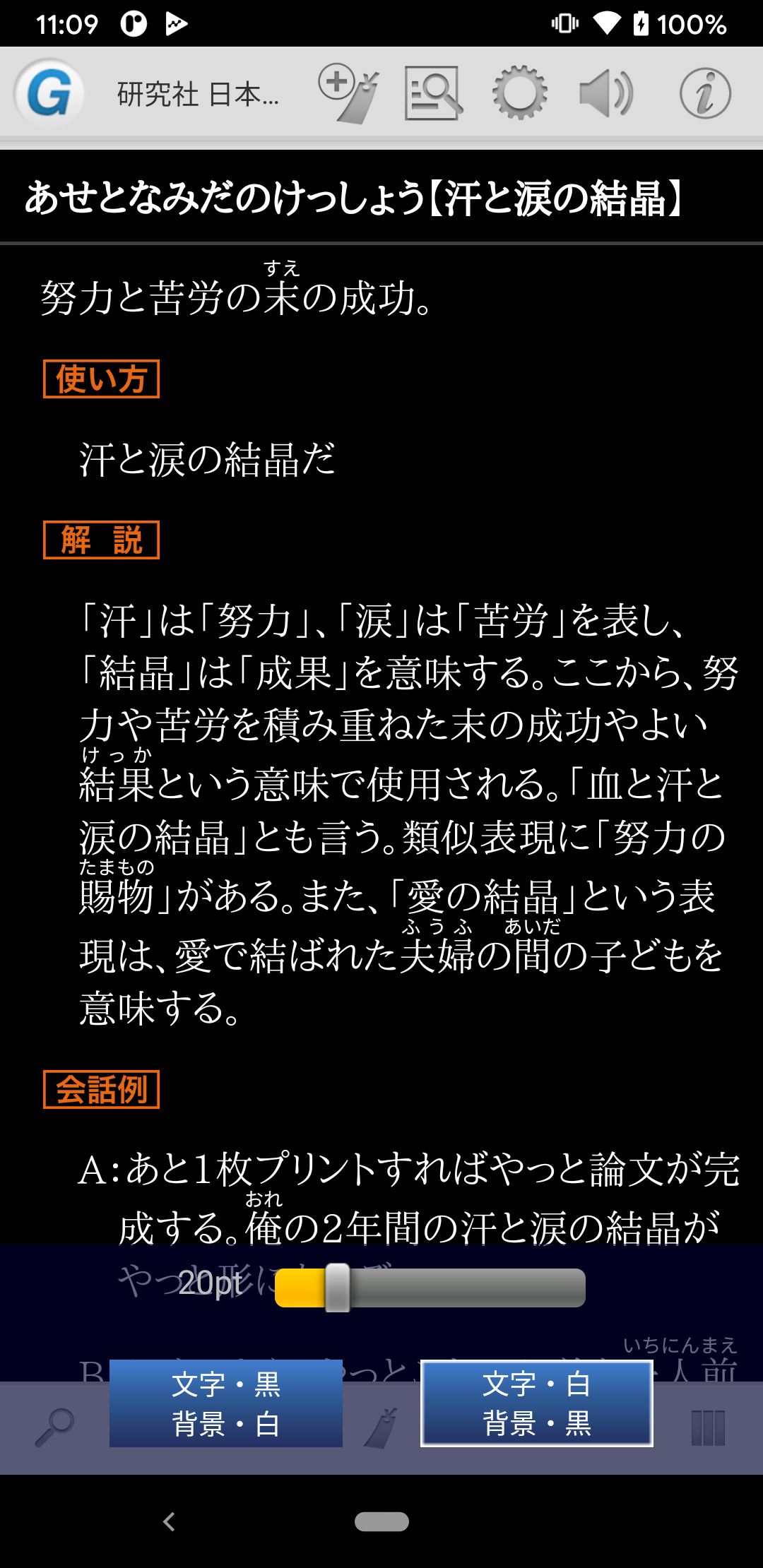Tap the magnifier search icon at bottom
Image resolution: width=763 pixels, height=1568 pixels.
pyautogui.click(x=55, y=1427)
